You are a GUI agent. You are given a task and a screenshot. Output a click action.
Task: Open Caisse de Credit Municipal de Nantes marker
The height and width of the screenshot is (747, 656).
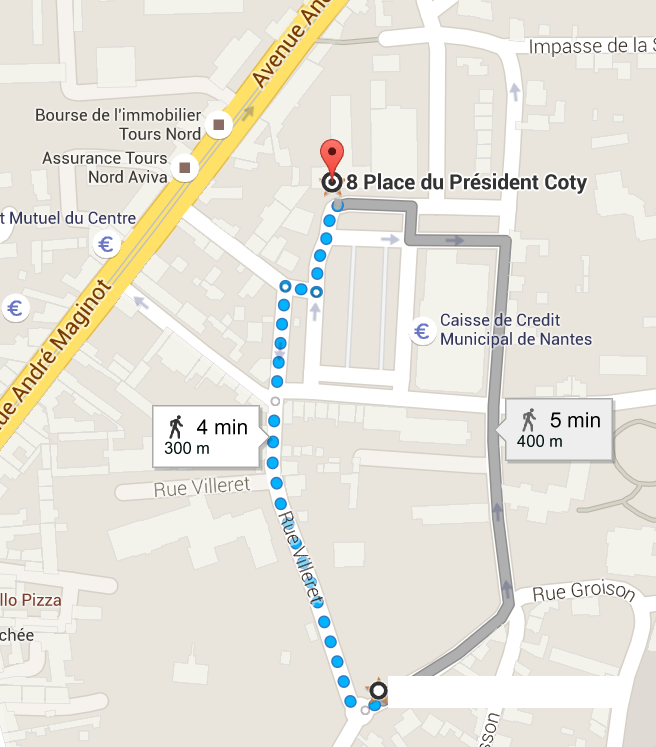422,330
